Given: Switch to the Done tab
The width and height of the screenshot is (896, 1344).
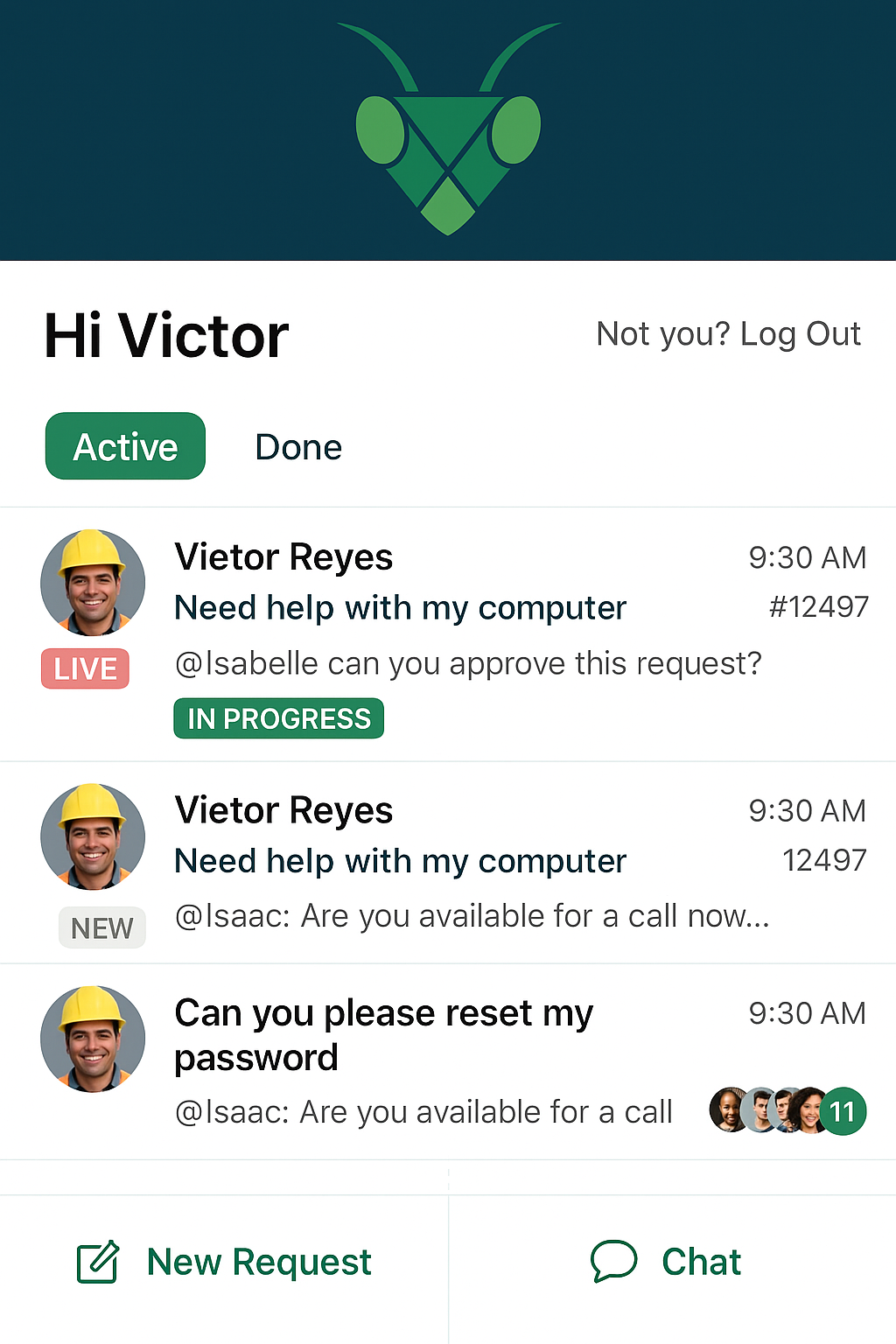Looking at the screenshot, I should pyautogui.click(x=298, y=447).
